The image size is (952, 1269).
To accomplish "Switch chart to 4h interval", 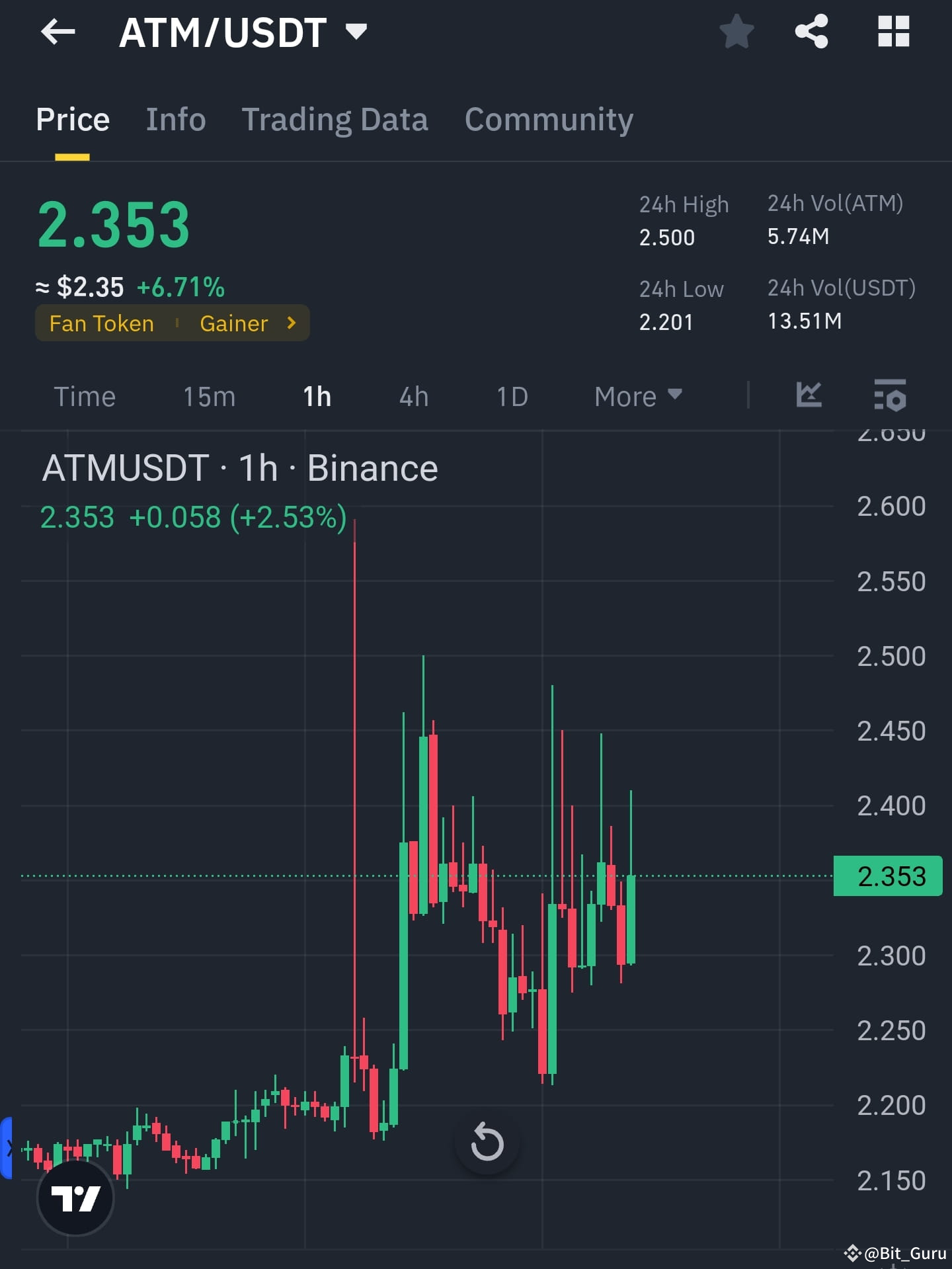I will point(412,395).
